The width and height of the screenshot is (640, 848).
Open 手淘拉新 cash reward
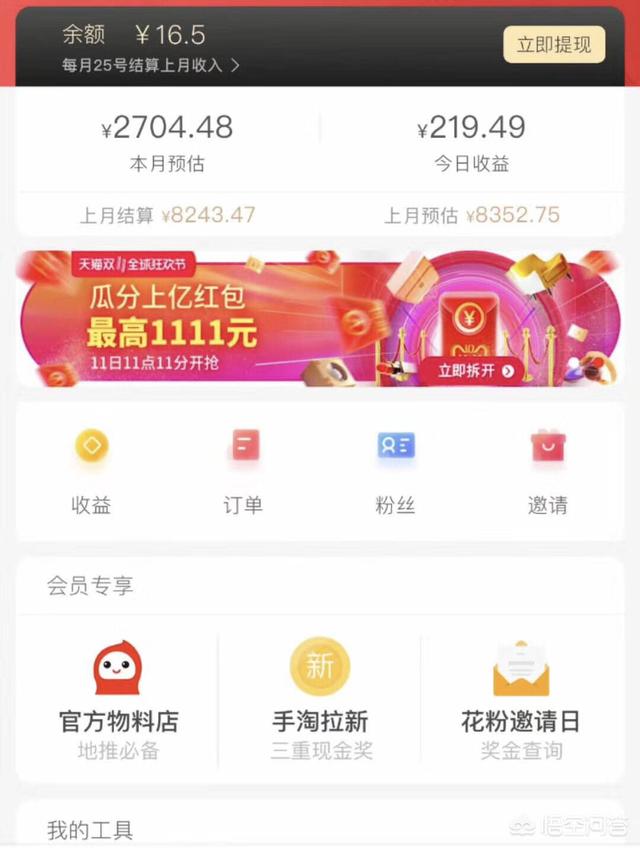320,700
